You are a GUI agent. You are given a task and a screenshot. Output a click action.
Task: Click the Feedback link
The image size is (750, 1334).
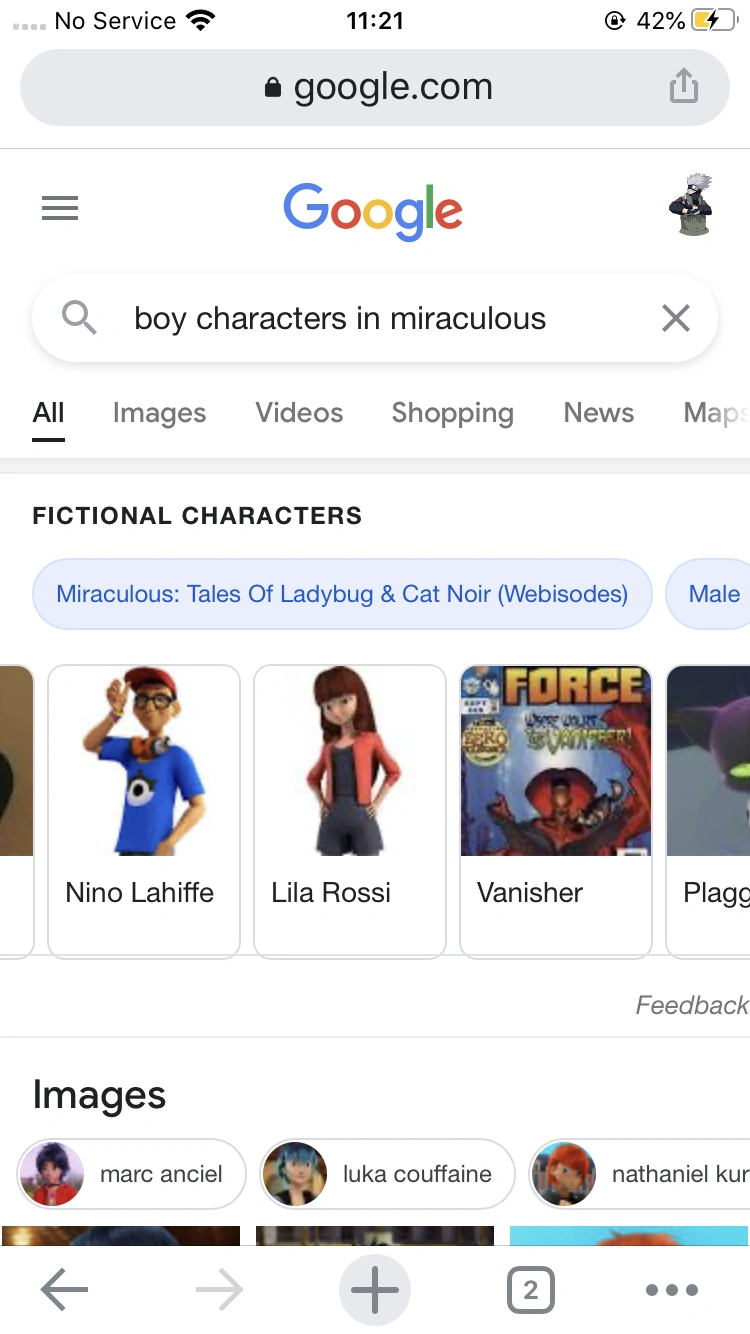(692, 1005)
